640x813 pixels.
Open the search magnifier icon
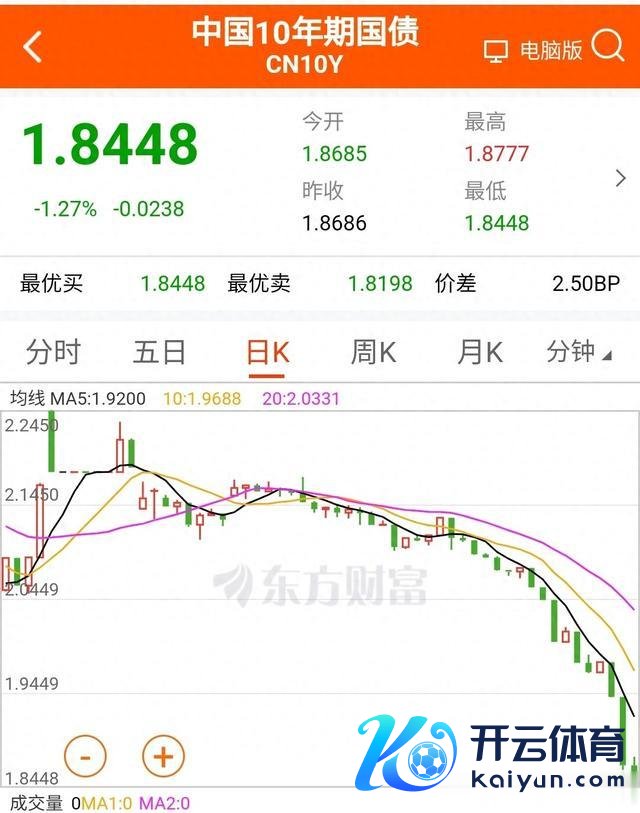pyautogui.click(x=607, y=46)
